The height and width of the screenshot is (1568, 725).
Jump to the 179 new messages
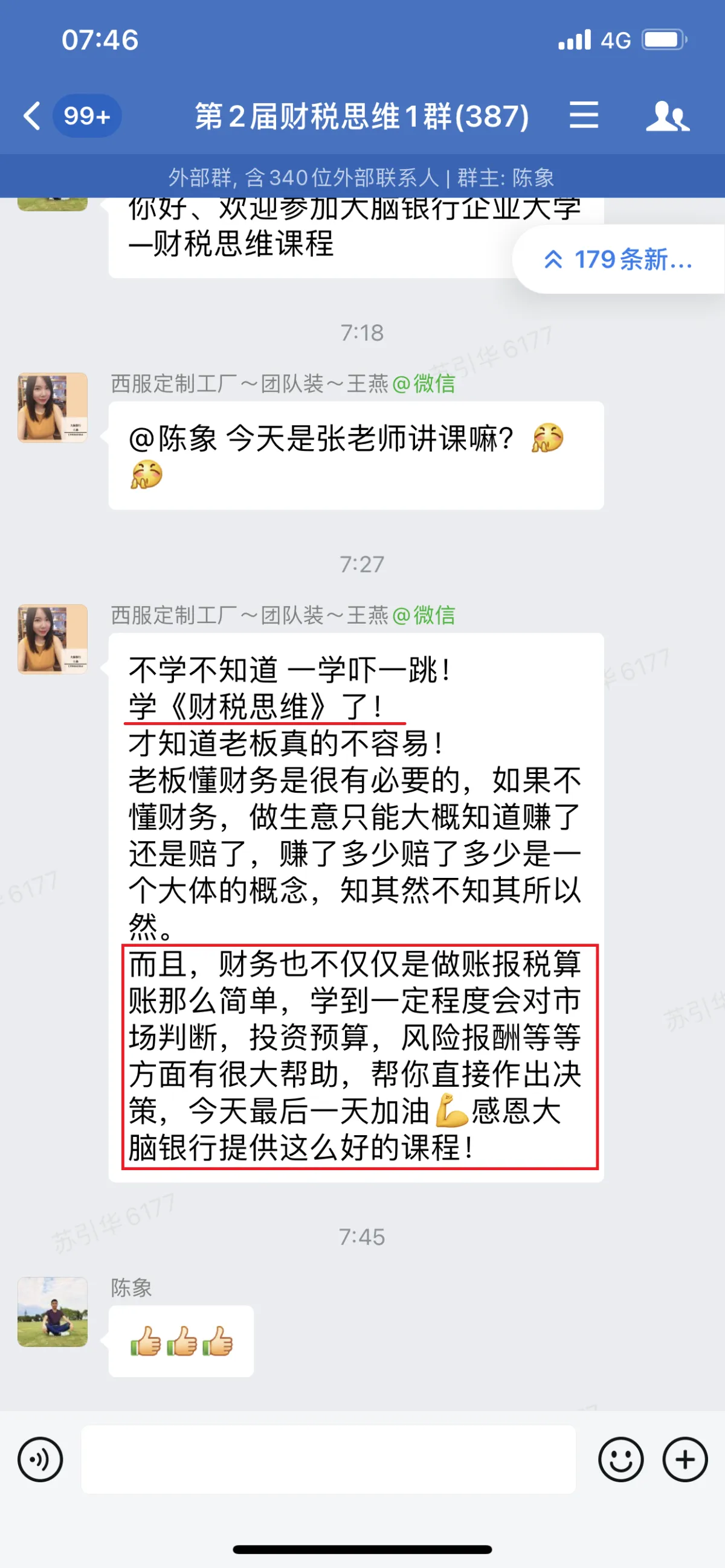pos(619,260)
